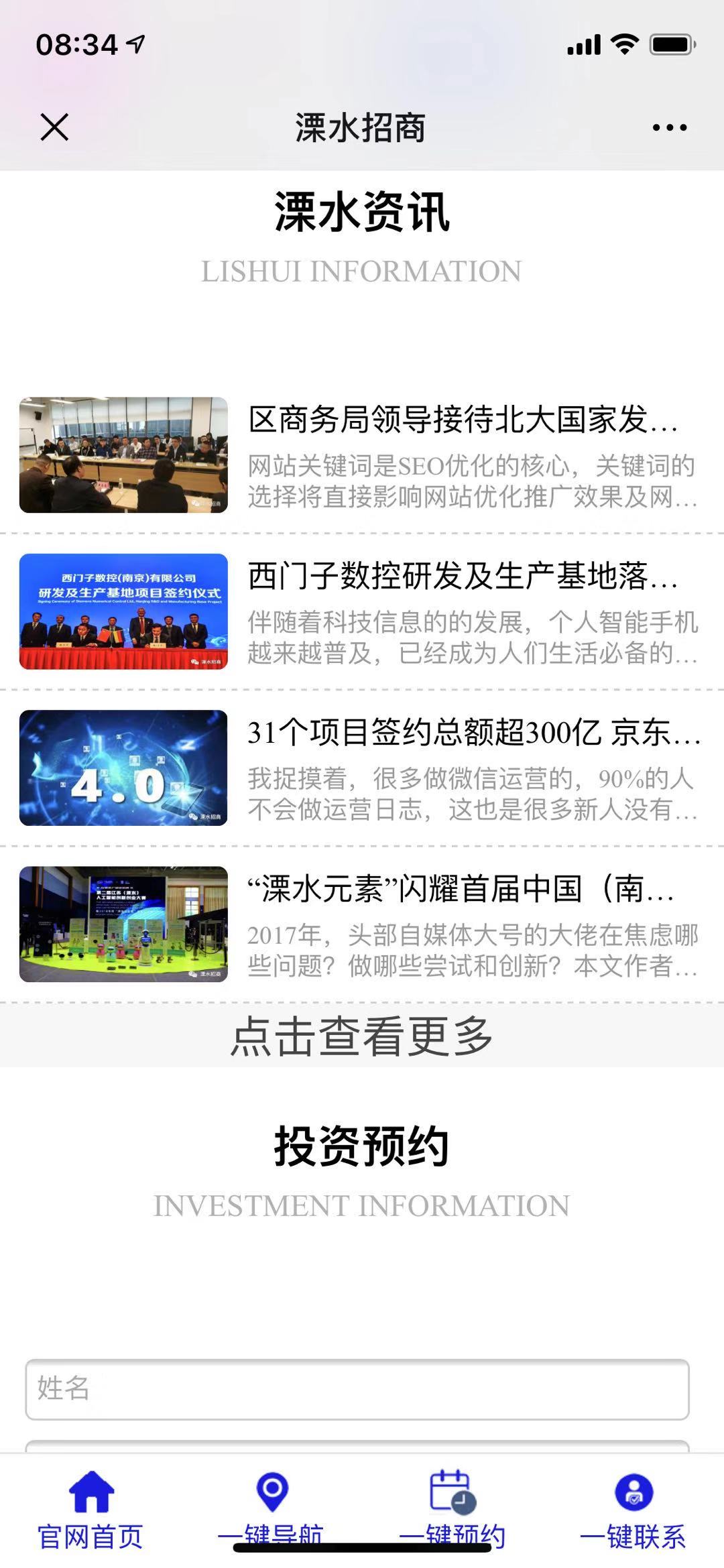Focus the 姓名 name input field

(x=357, y=1389)
